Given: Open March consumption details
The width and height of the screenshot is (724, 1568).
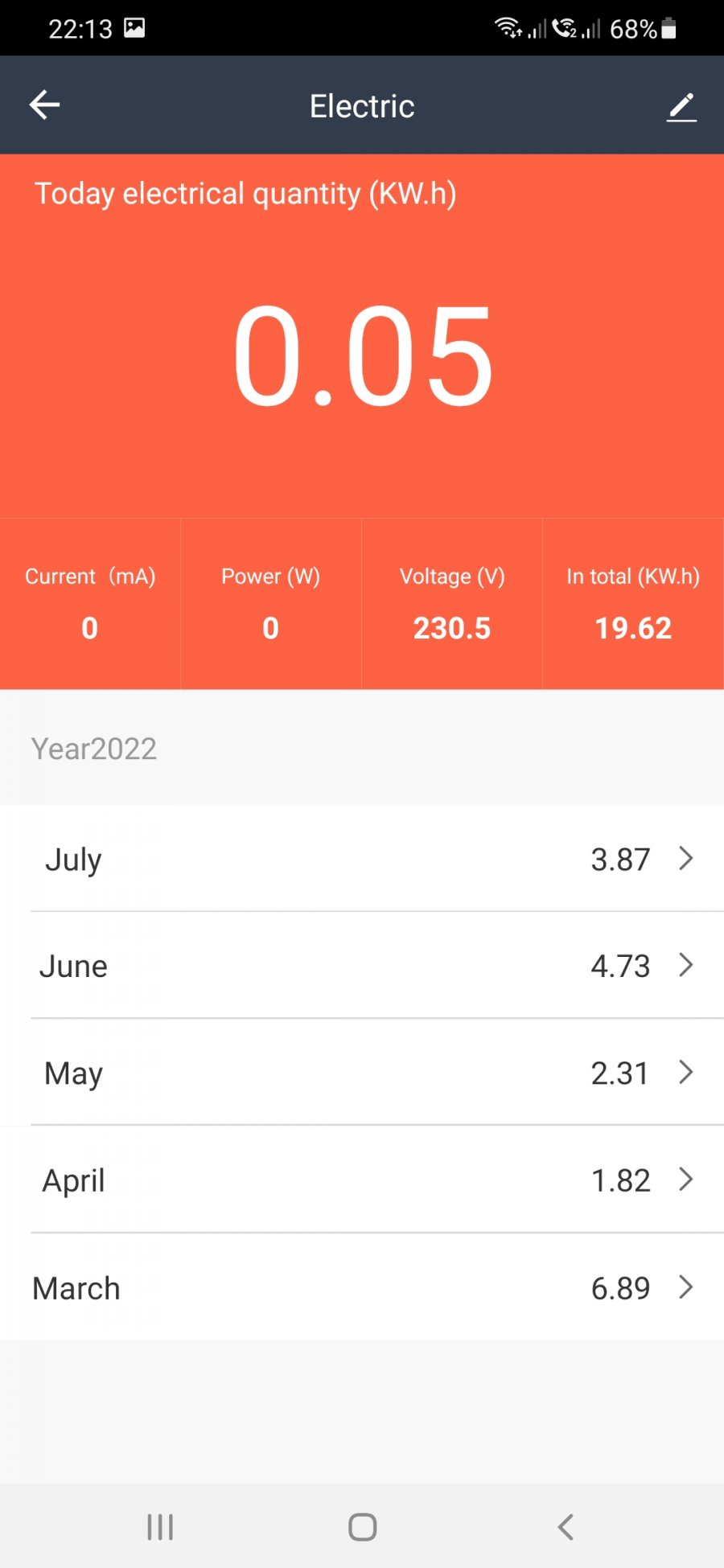Looking at the screenshot, I should pyautogui.click(x=685, y=1287).
